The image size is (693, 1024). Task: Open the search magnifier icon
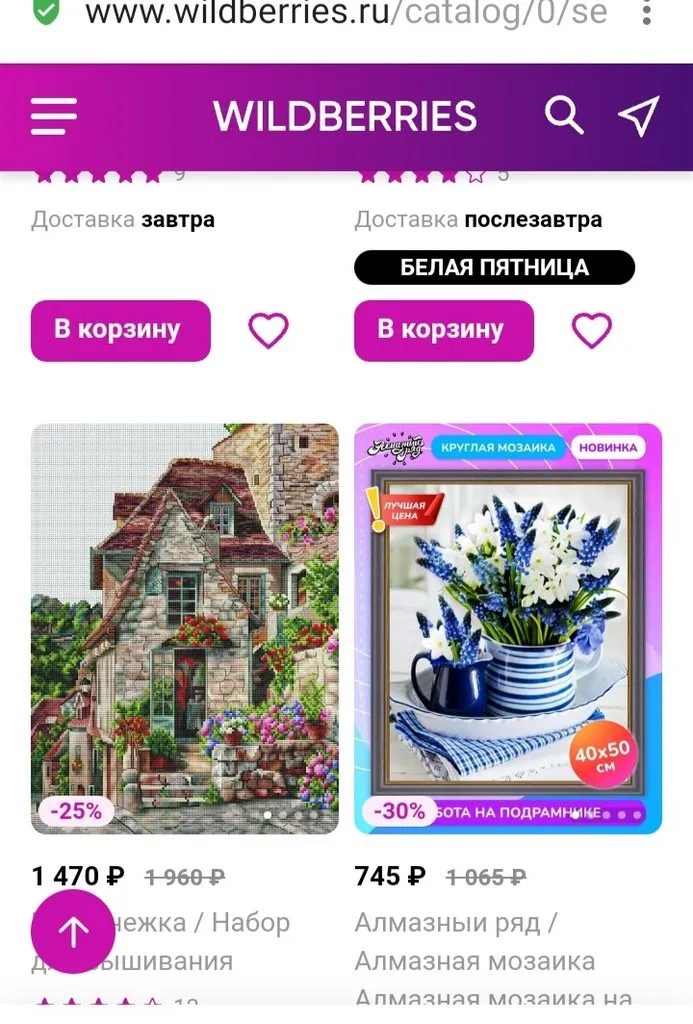(x=564, y=116)
